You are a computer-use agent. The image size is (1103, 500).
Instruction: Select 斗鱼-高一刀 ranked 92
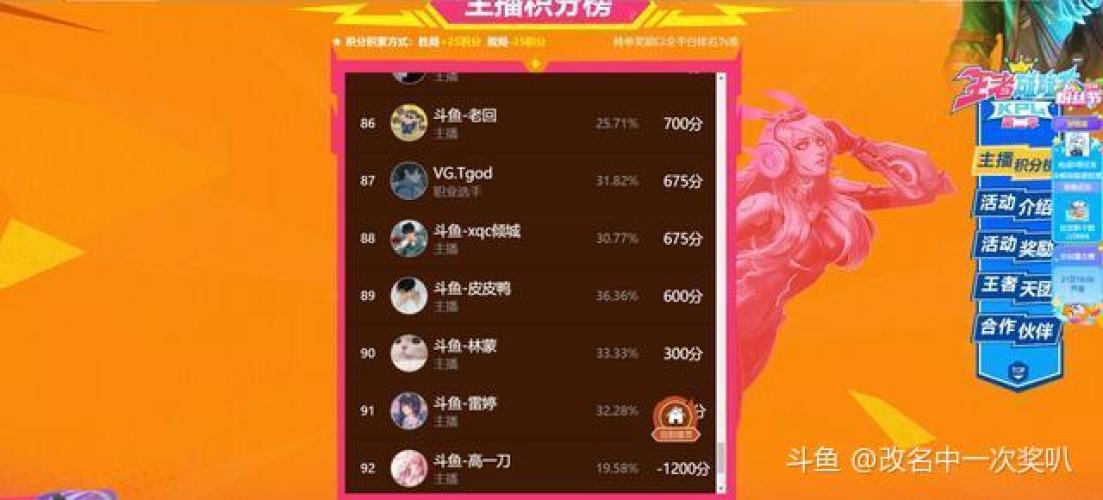[x=530, y=469]
